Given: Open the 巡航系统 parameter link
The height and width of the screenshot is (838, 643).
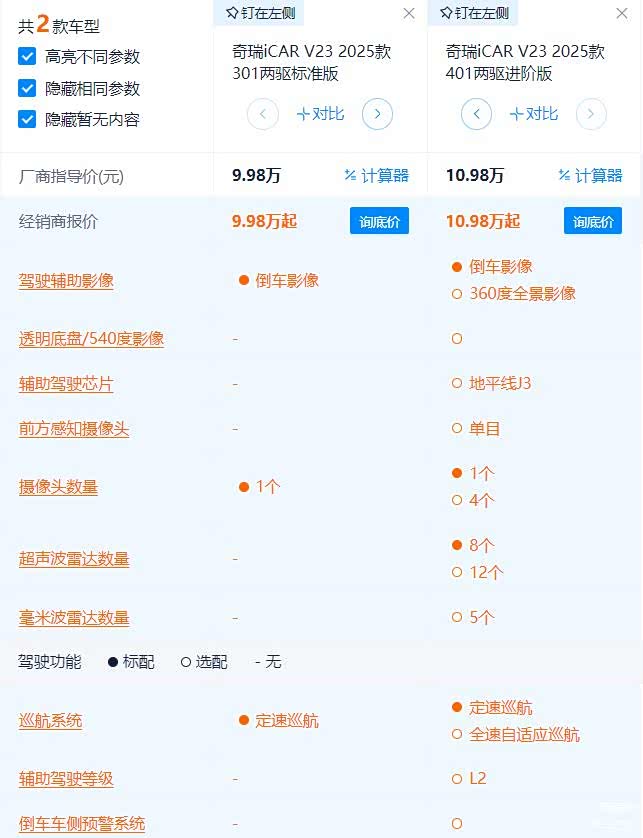Looking at the screenshot, I should (50, 721).
